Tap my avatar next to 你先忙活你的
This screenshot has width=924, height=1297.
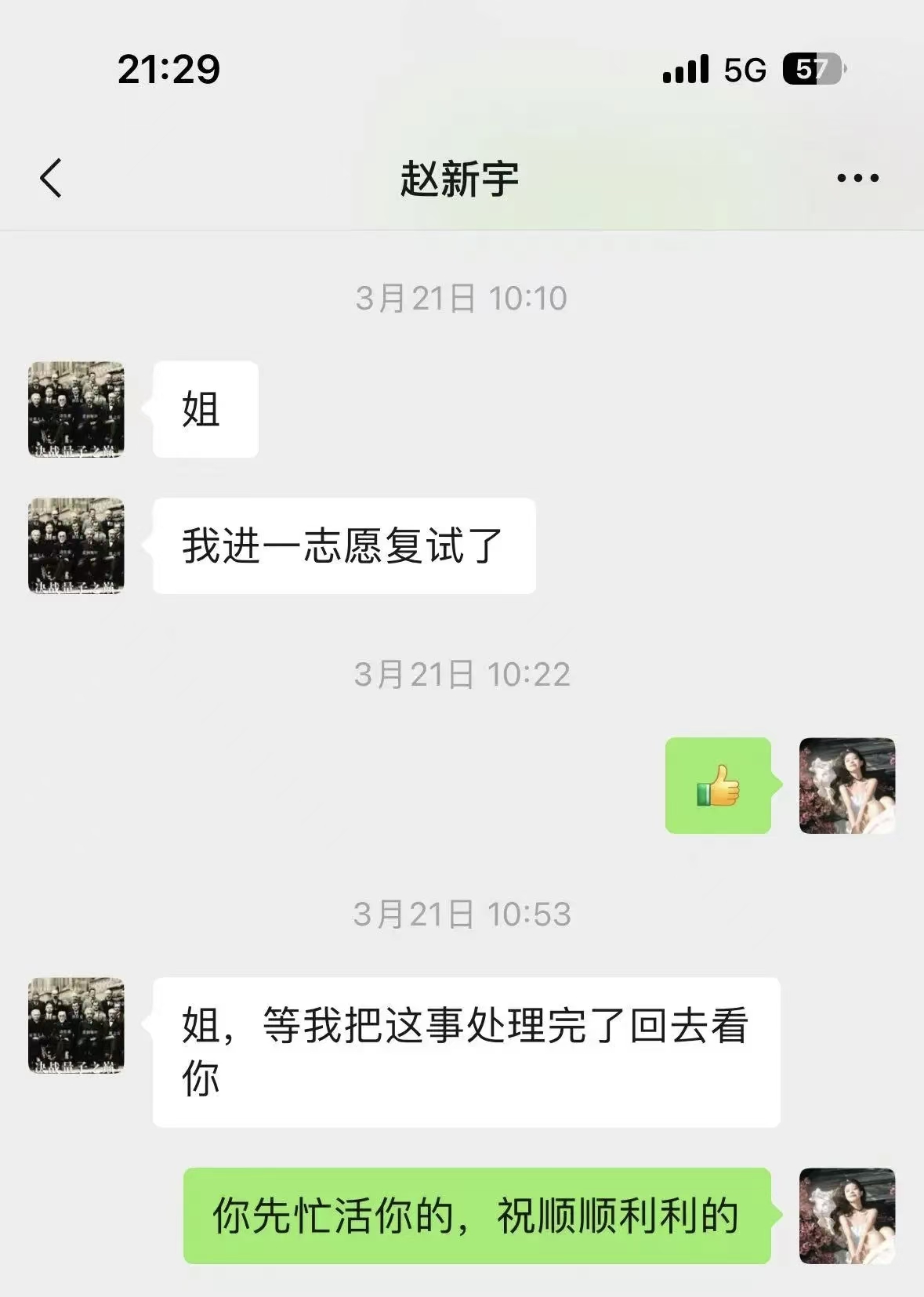[846, 1215]
